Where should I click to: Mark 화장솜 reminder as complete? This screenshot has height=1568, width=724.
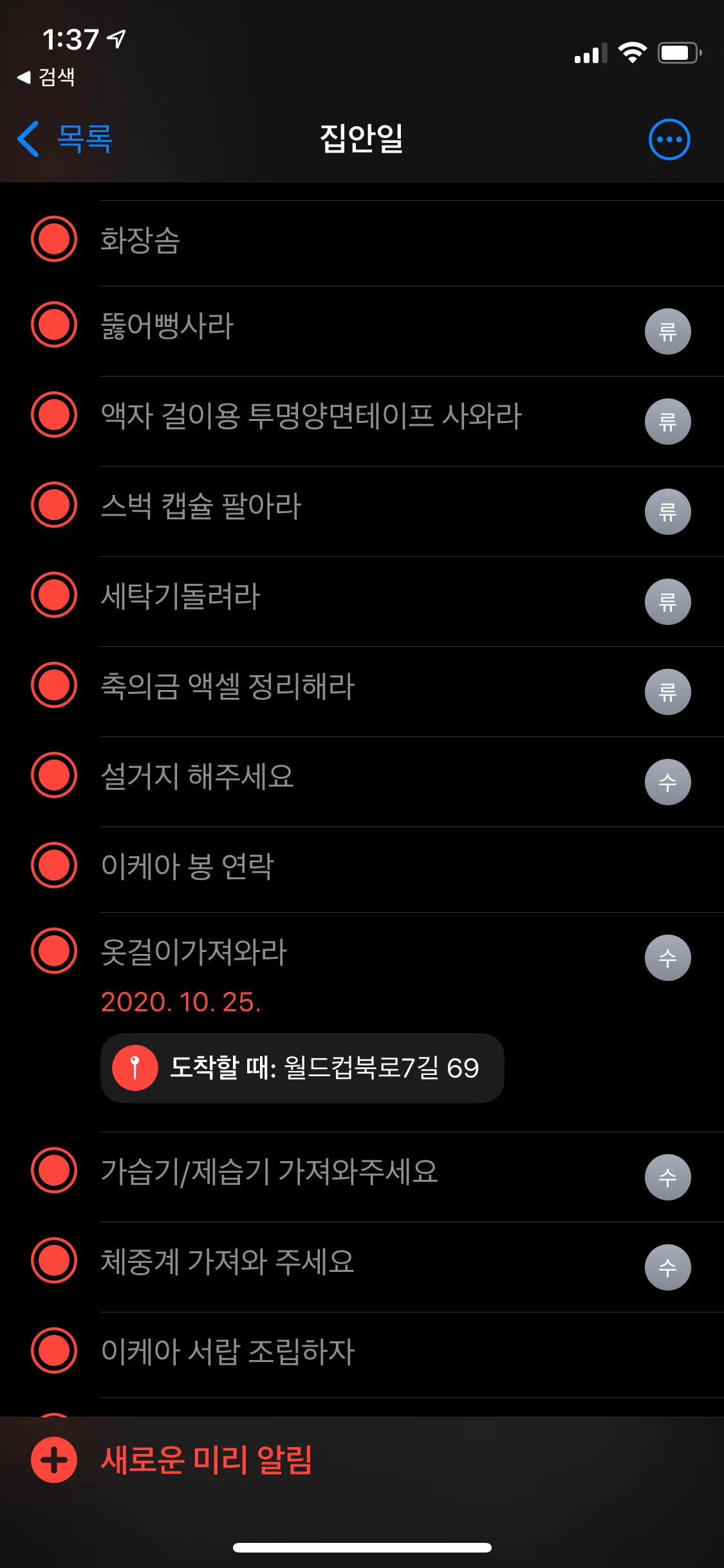pyautogui.click(x=54, y=239)
